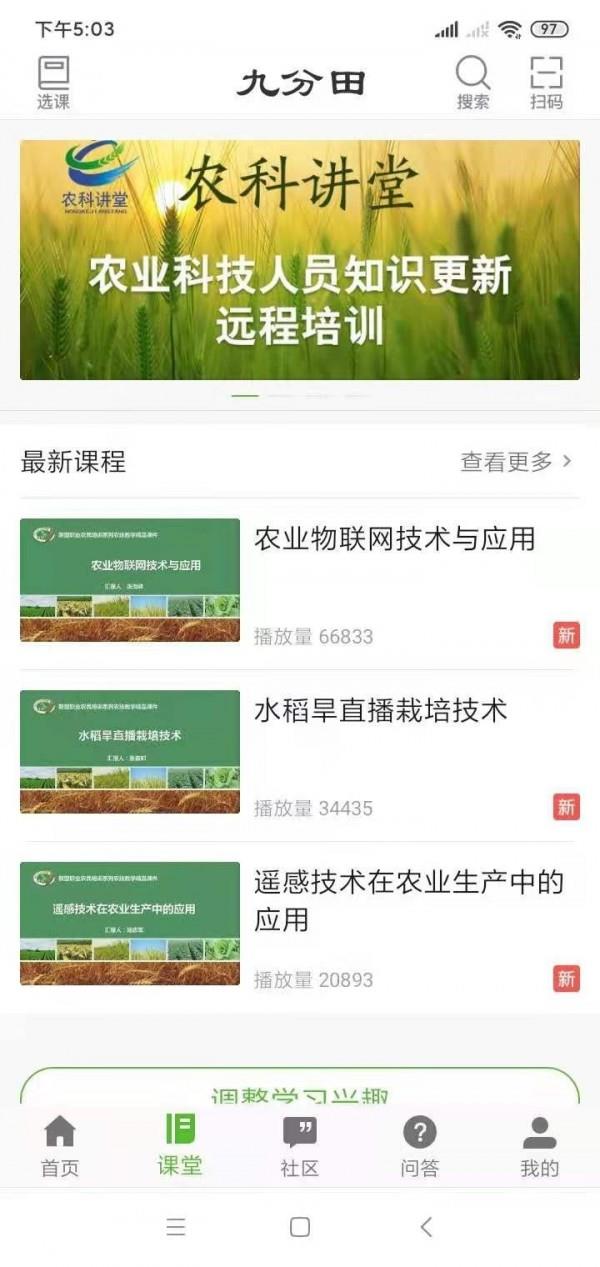
Task: Go to the 社区 community tab
Action: click(300, 1146)
